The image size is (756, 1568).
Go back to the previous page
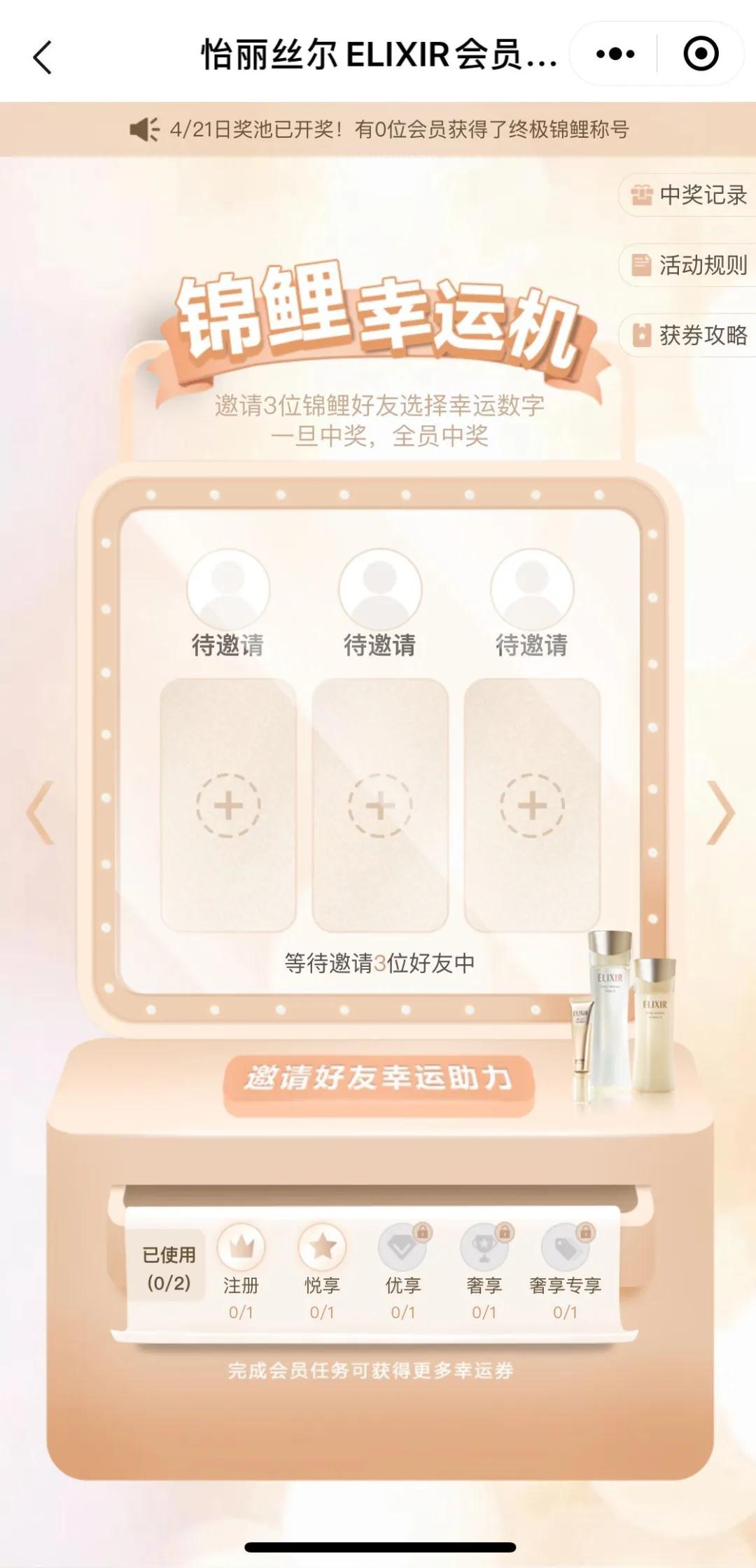pos(42,56)
